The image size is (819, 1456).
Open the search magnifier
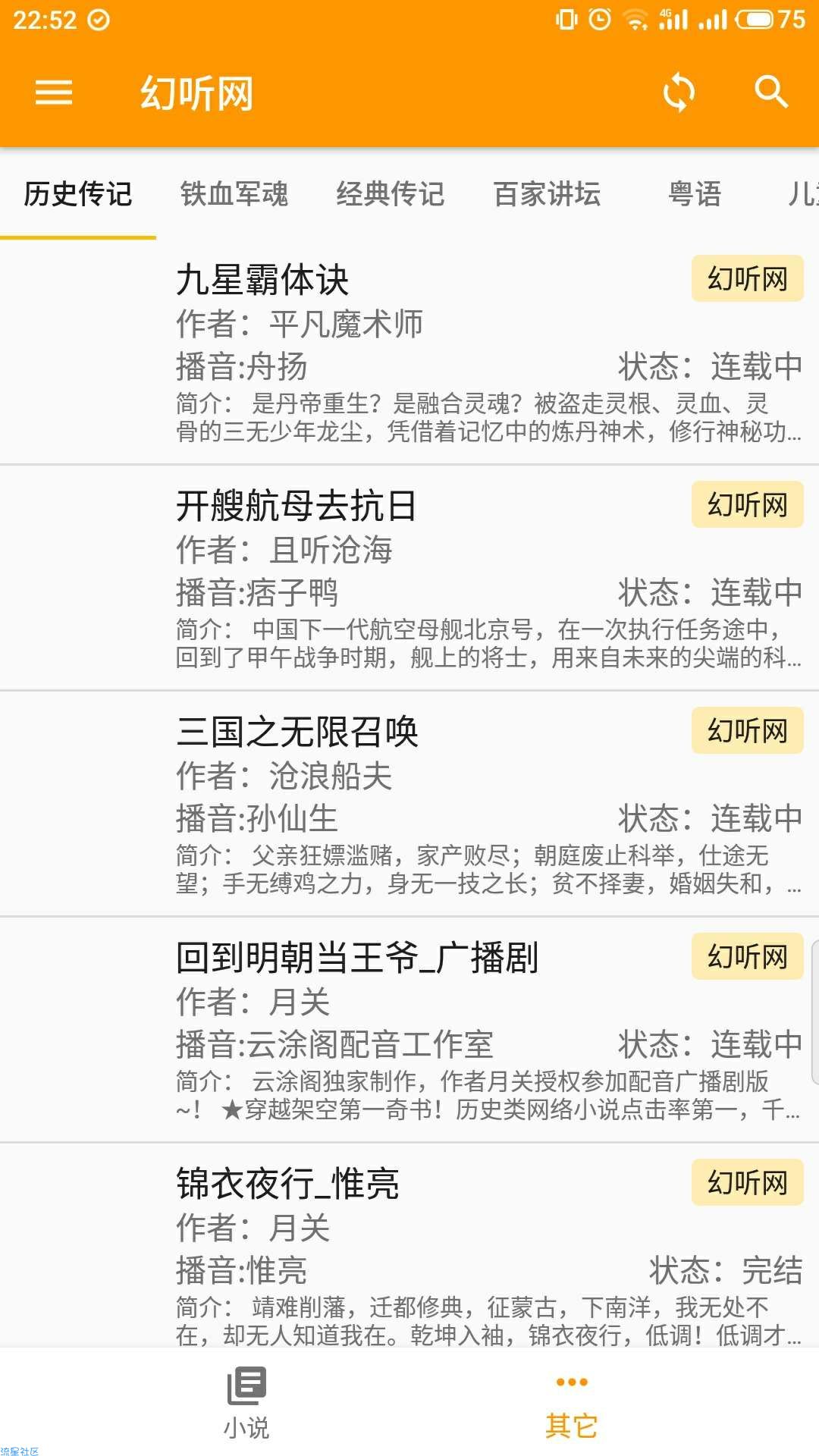pos(771,93)
